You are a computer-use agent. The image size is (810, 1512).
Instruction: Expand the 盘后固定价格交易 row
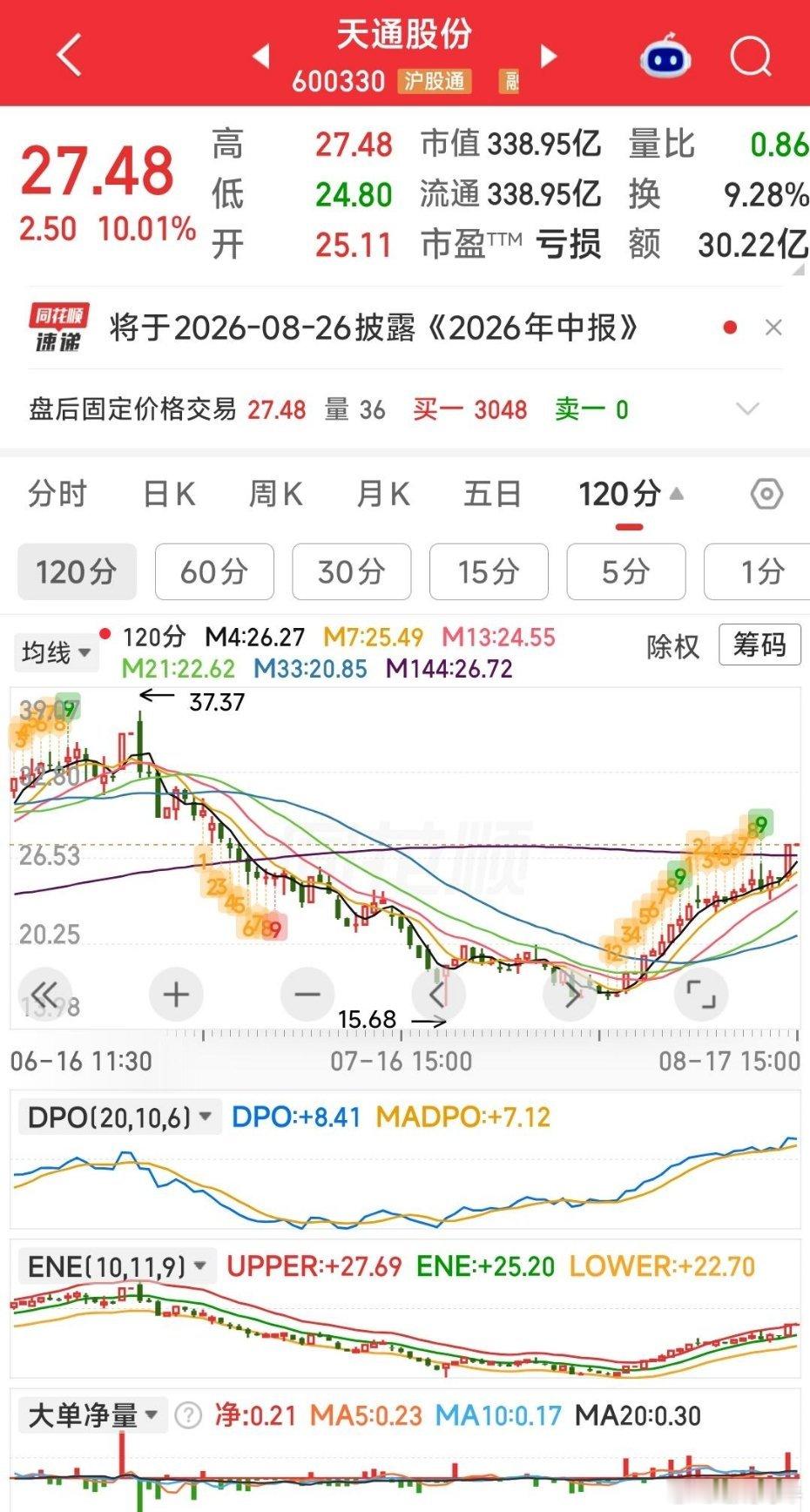(747, 408)
